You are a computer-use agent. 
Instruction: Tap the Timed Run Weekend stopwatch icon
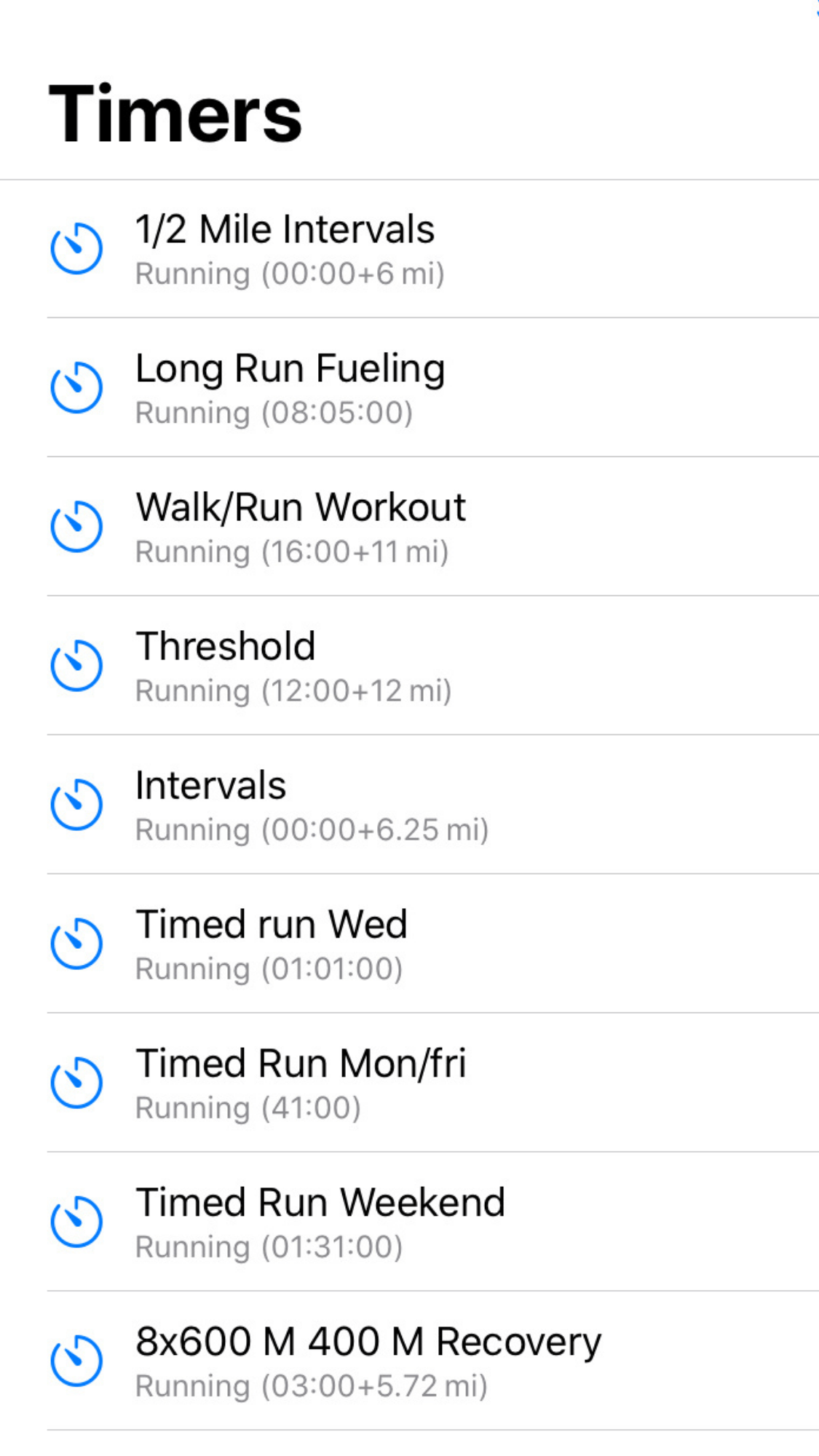coord(76,1220)
